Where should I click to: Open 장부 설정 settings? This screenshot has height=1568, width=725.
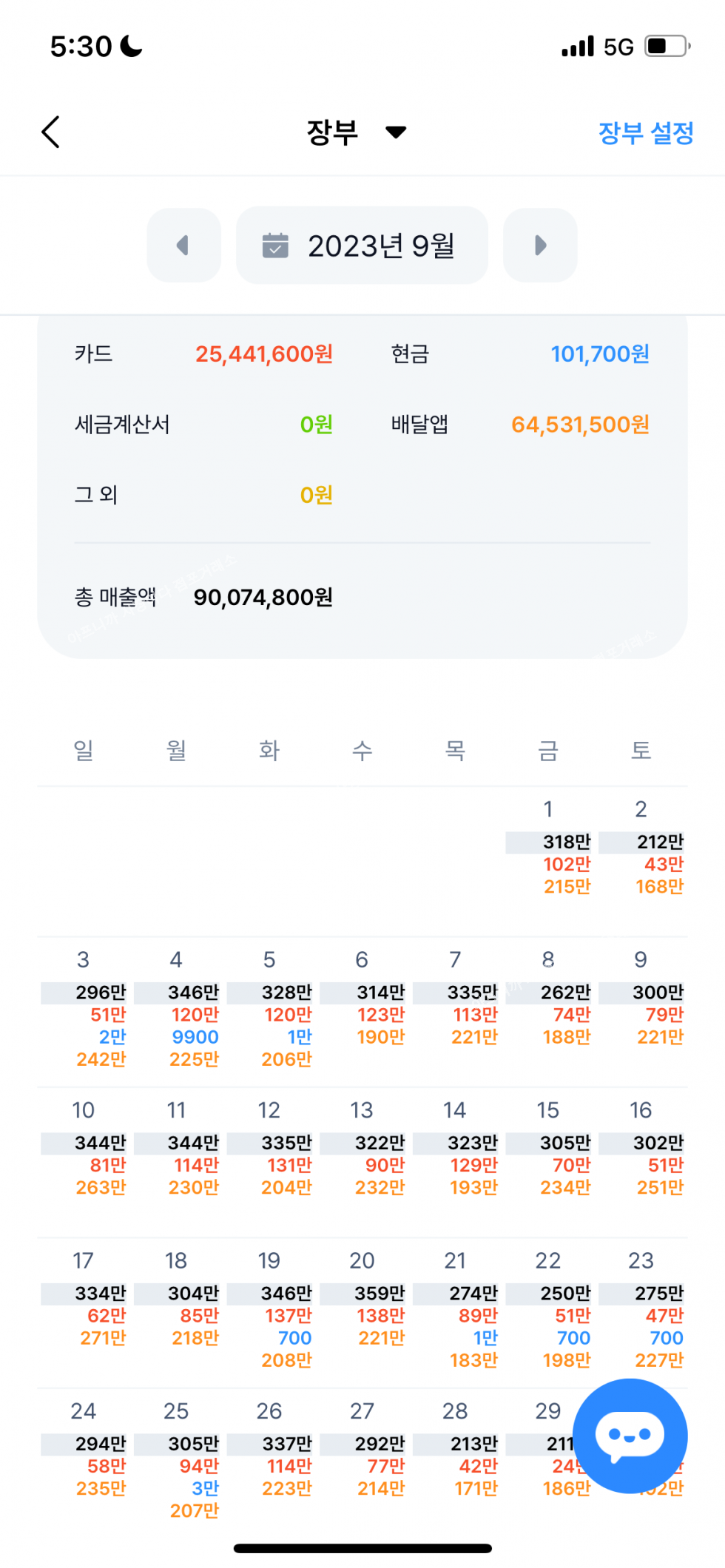tap(645, 133)
